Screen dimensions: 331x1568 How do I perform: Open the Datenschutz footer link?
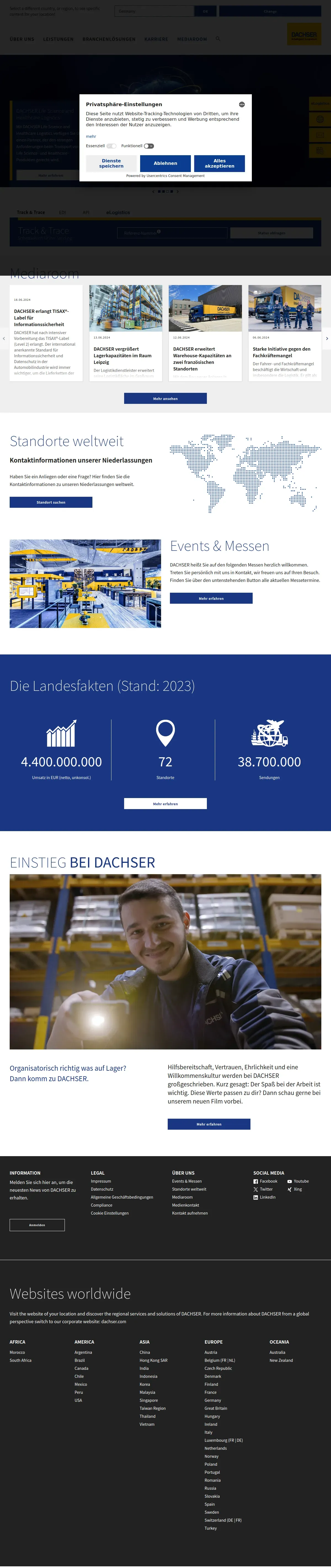pyautogui.click(x=102, y=1189)
